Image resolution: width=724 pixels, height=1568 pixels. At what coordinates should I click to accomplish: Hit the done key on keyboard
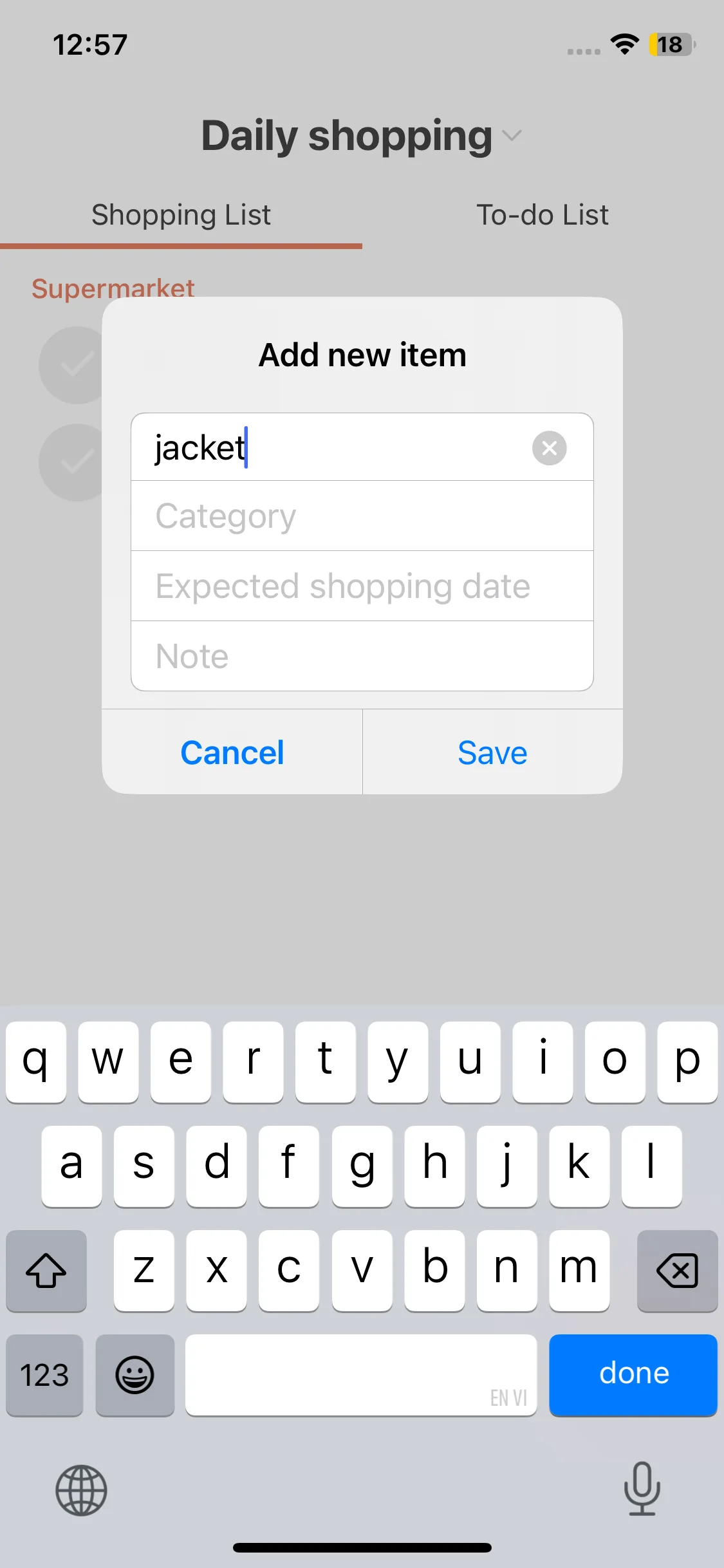(633, 1374)
